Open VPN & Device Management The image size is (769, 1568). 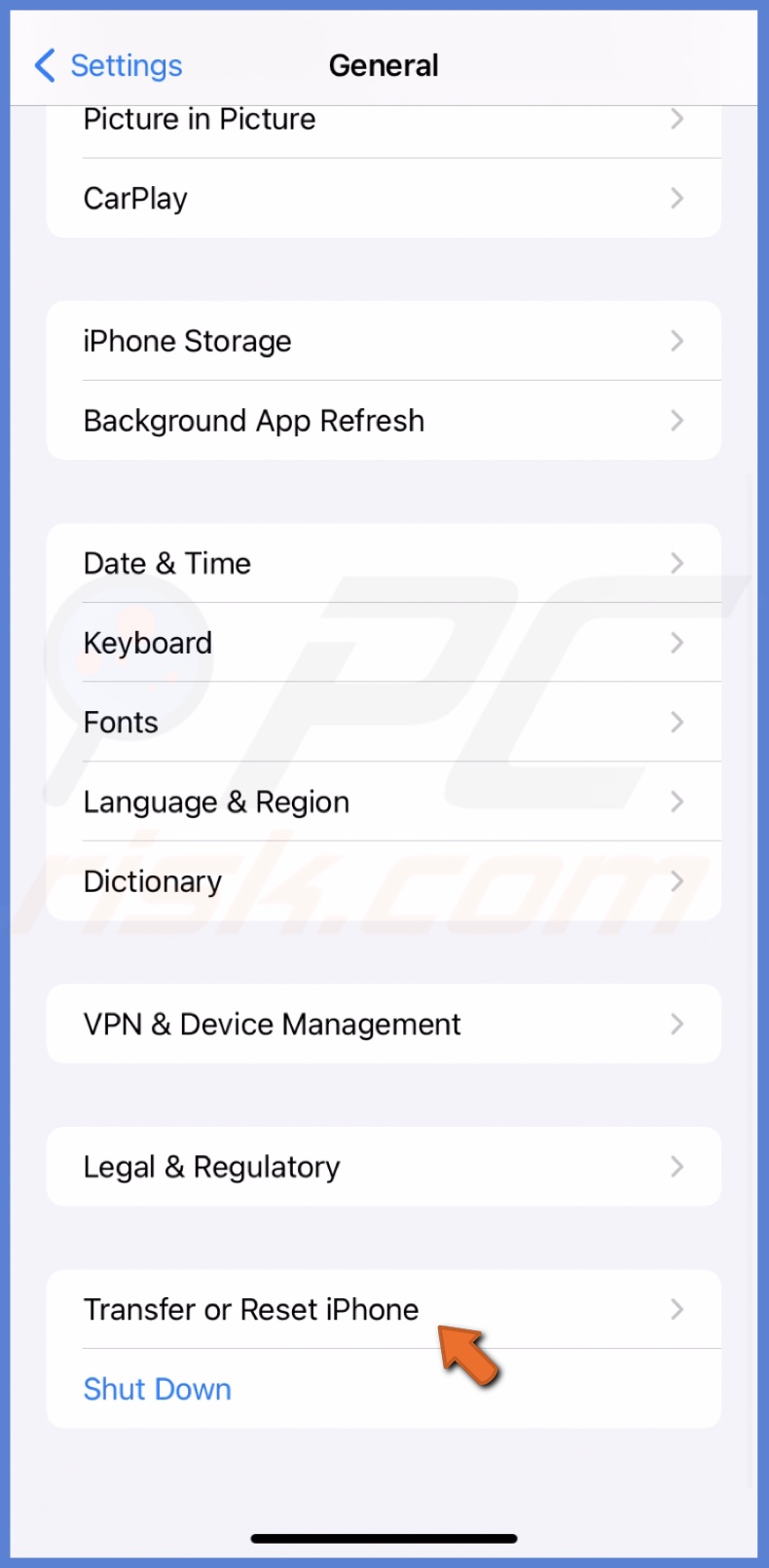pyautogui.click(x=272, y=1024)
